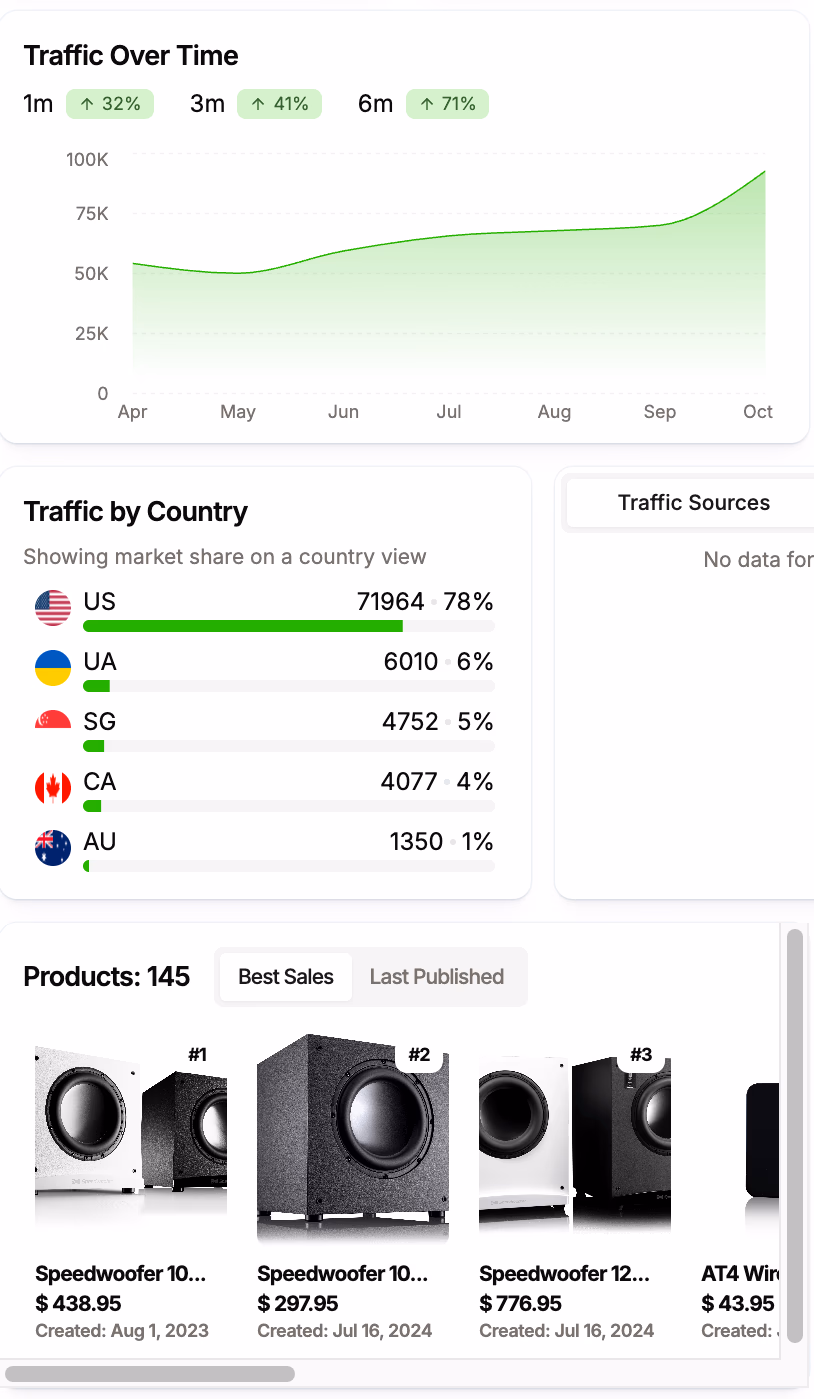Click the black Speedwoofer product thumbnail
Viewport: 814px width, 1399px height.
(x=352, y=1140)
